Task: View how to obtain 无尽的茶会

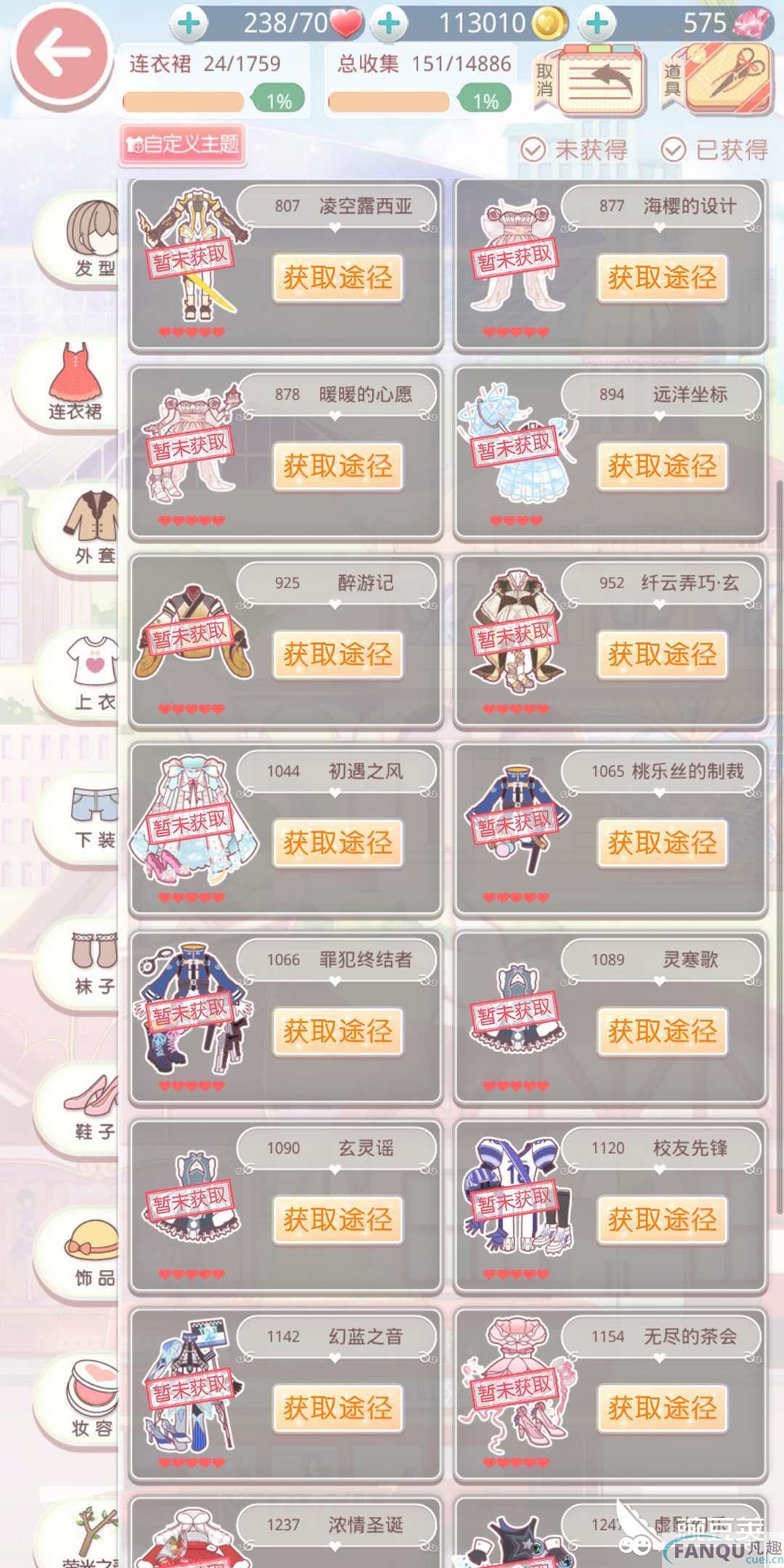Action: (661, 1408)
